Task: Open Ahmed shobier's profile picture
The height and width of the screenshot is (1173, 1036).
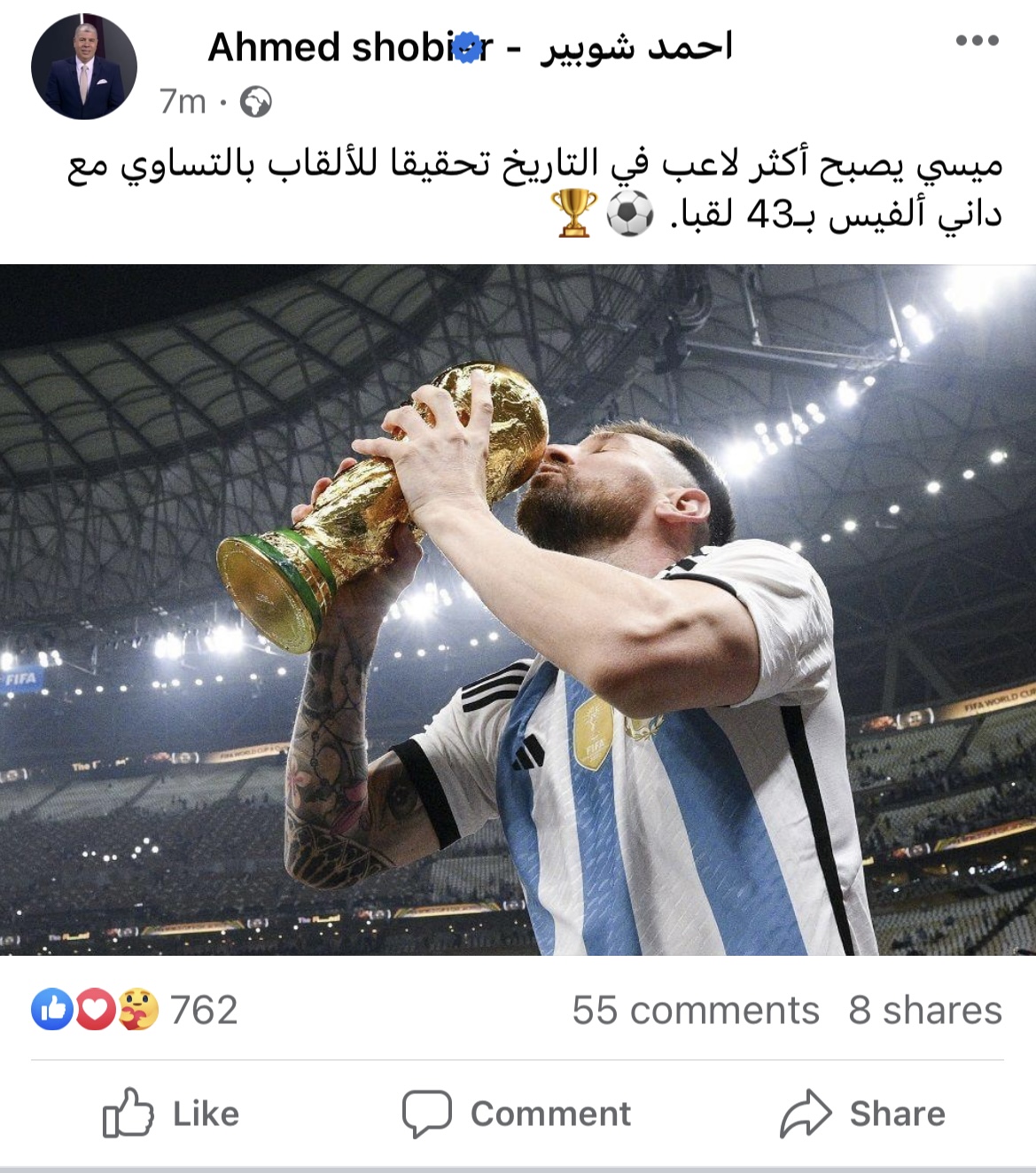Action: point(84,66)
